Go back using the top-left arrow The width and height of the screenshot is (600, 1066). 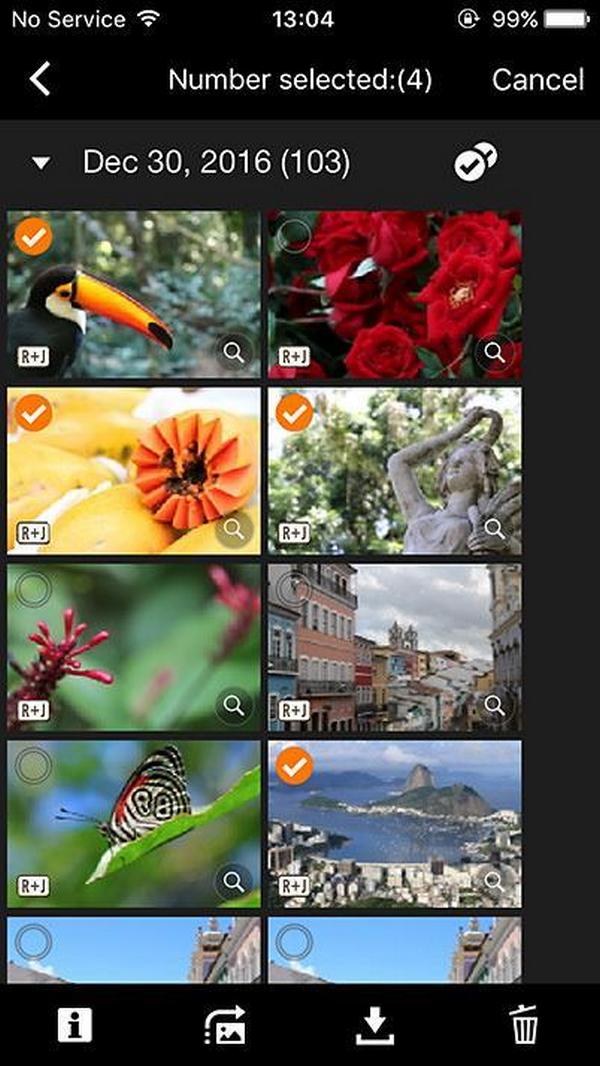(40, 79)
